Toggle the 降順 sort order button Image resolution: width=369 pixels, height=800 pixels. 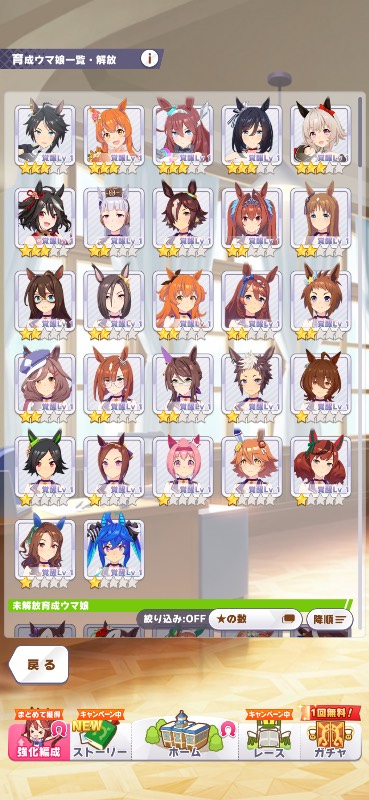point(329,619)
